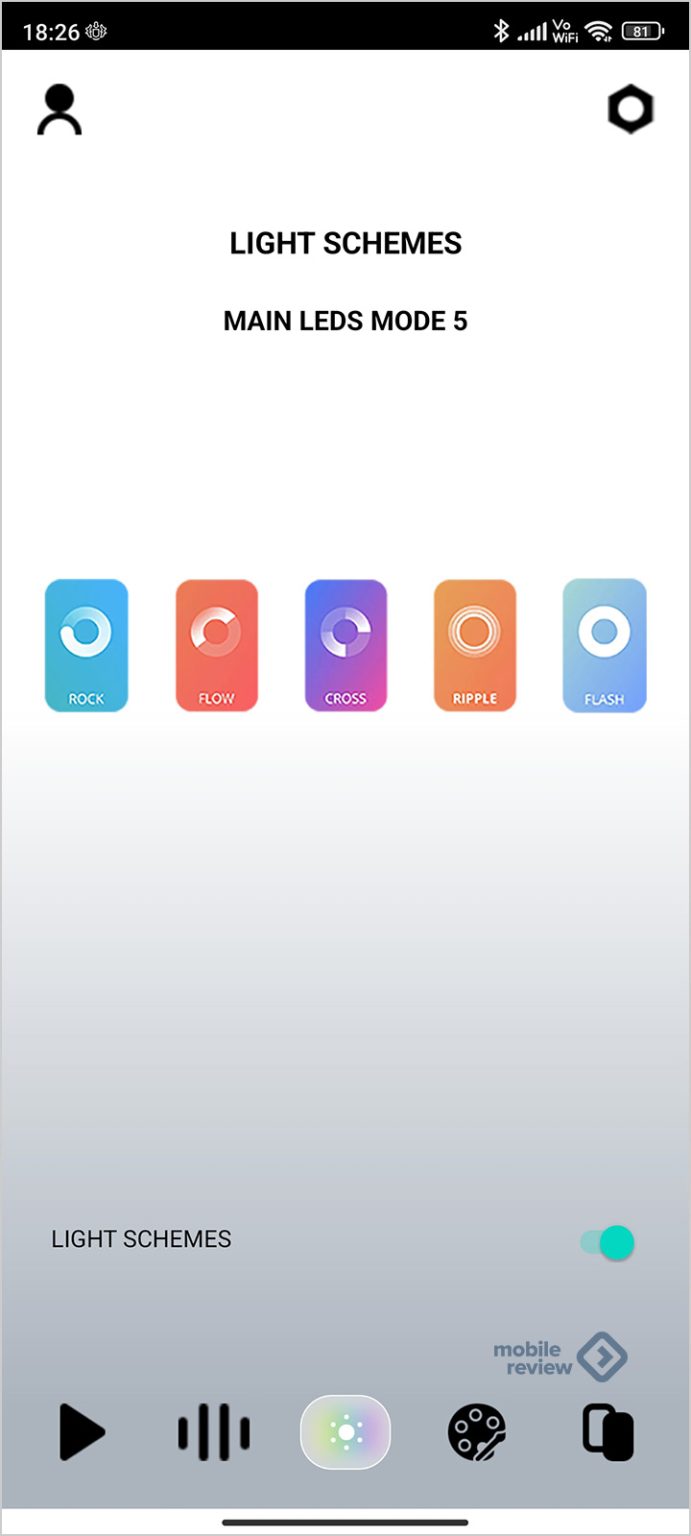Switch to the play tab

pyautogui.click(x=82, y=1433)
